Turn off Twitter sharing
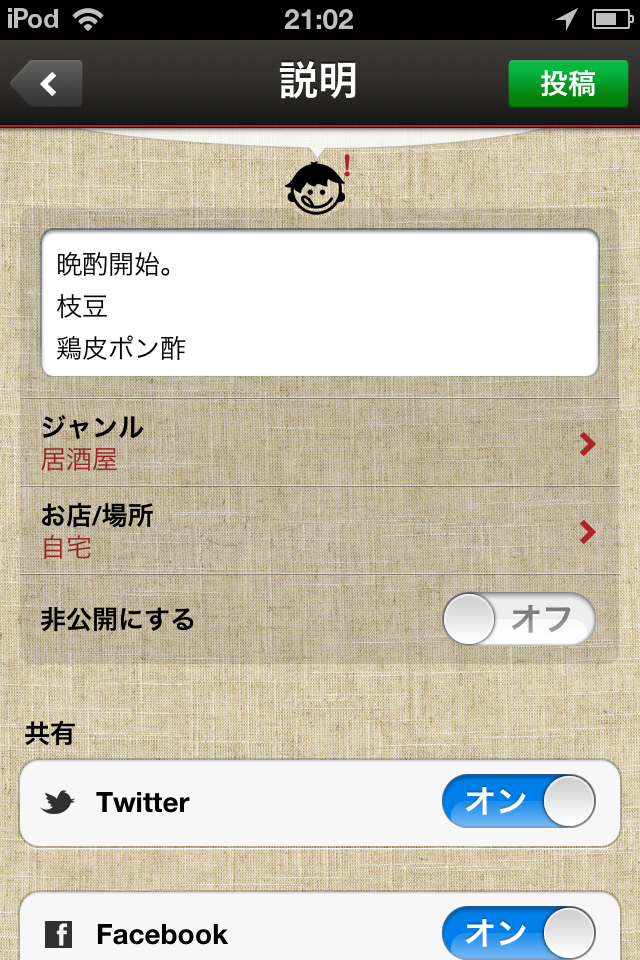This screenshot has height=960, width=640. 518,802
